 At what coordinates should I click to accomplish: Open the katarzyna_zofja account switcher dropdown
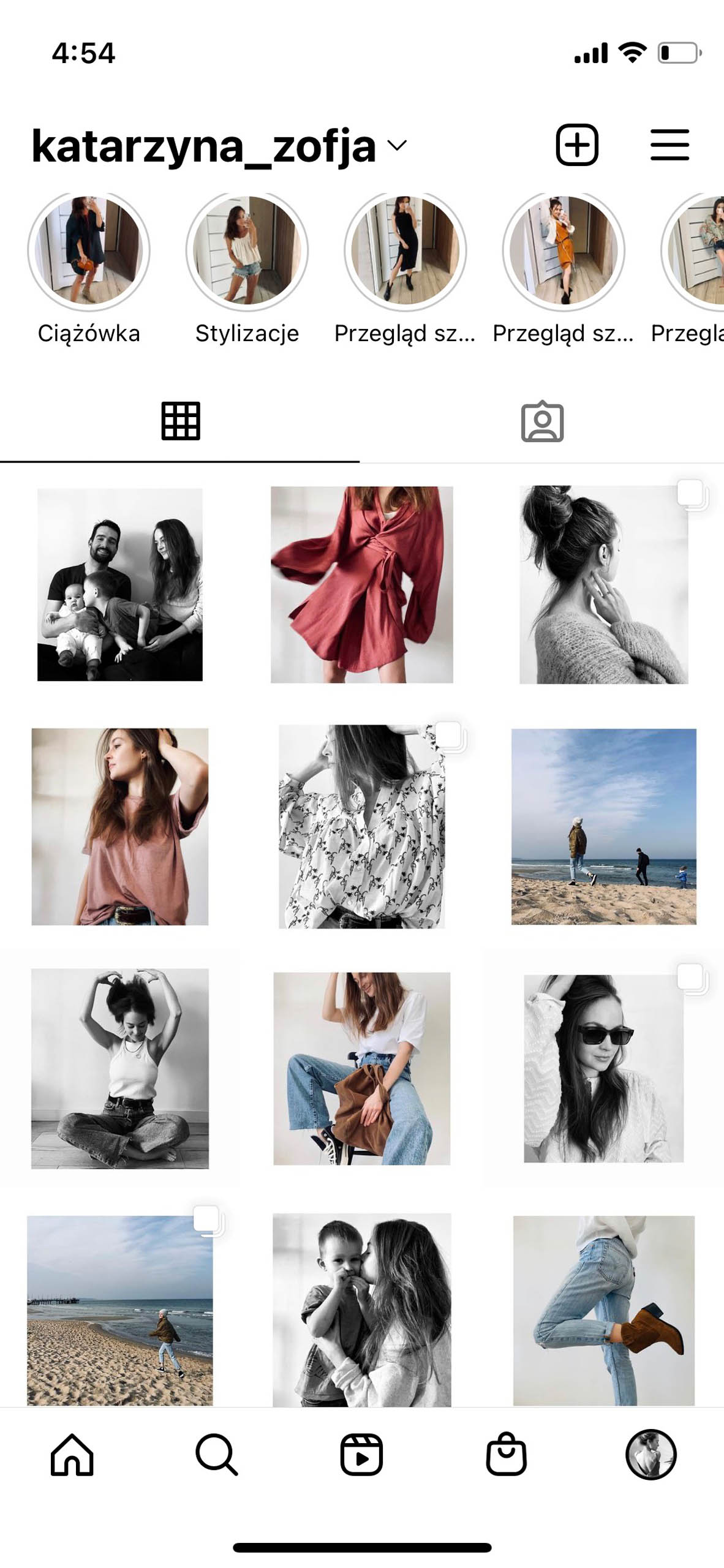(219, 146)
